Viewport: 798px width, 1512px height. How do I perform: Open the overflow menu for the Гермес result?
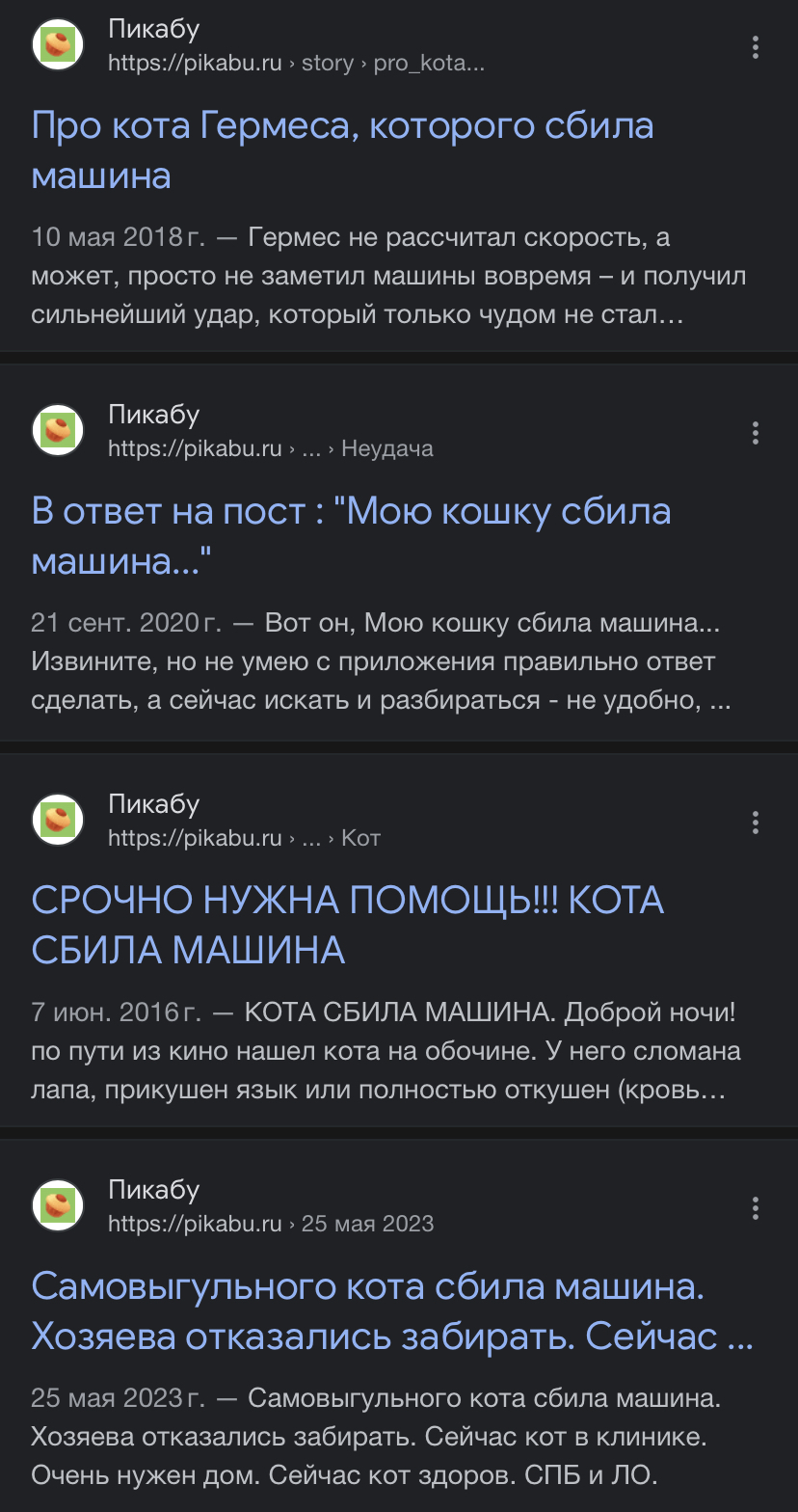tap(756, 46)
